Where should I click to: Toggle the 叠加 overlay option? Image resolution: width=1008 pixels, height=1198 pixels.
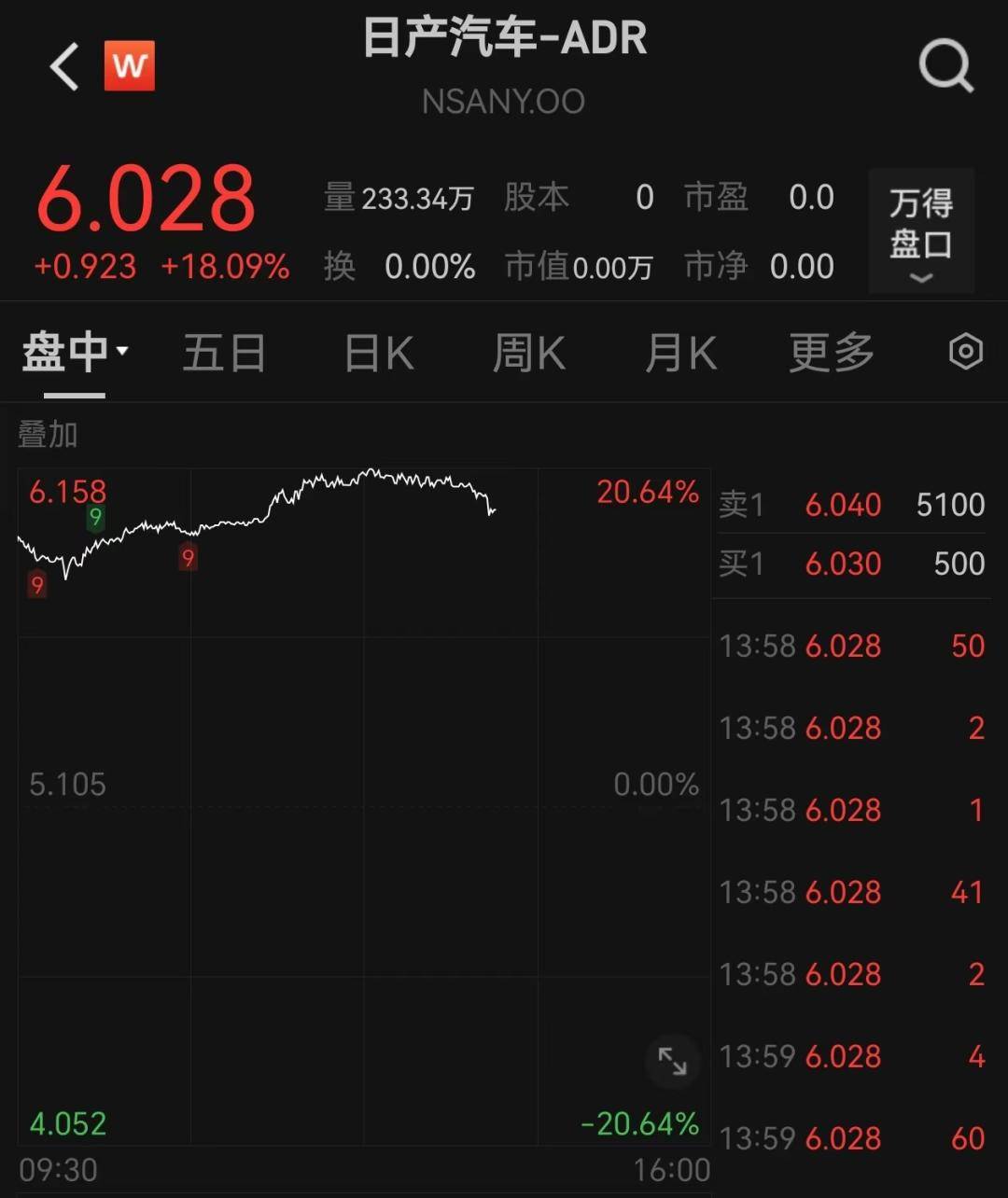[48, 434]
